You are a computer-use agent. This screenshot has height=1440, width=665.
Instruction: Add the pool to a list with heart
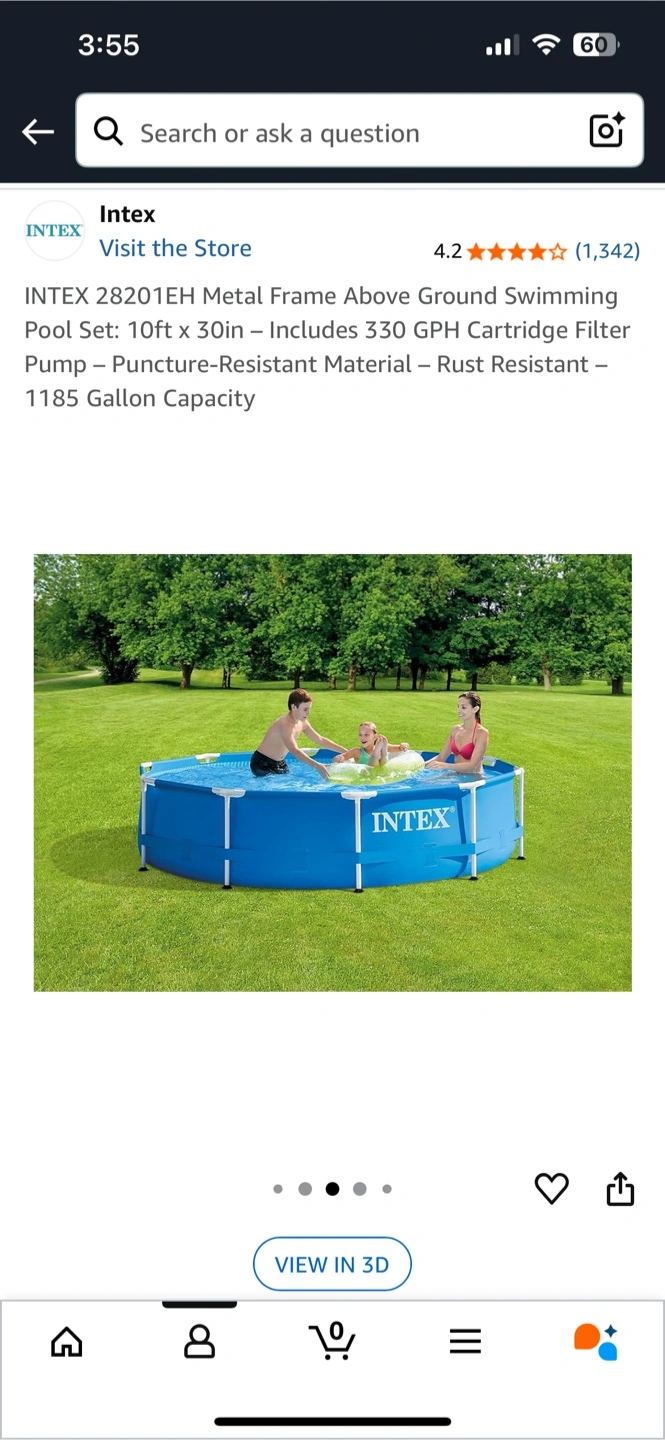click(x=551, y=1188)
